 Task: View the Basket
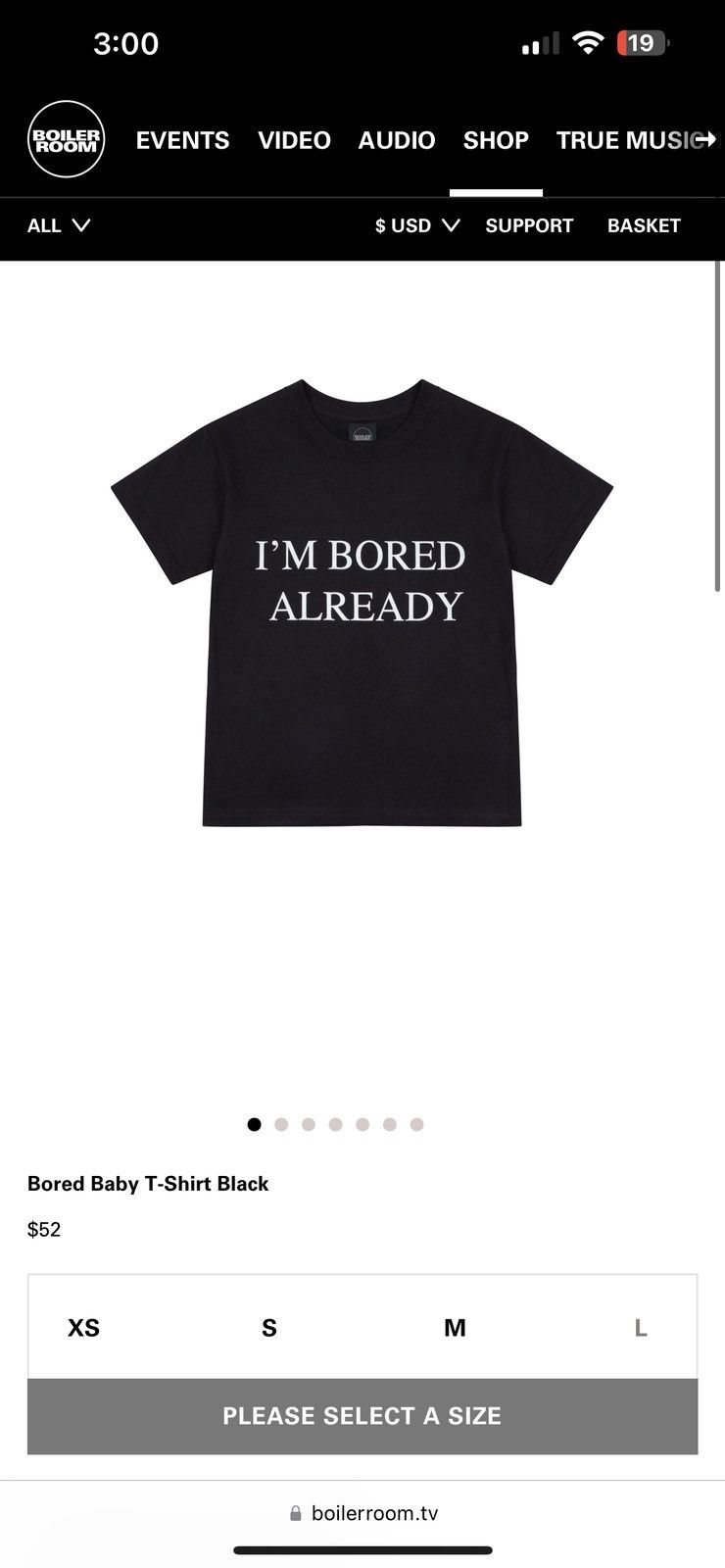[x=644, y=225]
